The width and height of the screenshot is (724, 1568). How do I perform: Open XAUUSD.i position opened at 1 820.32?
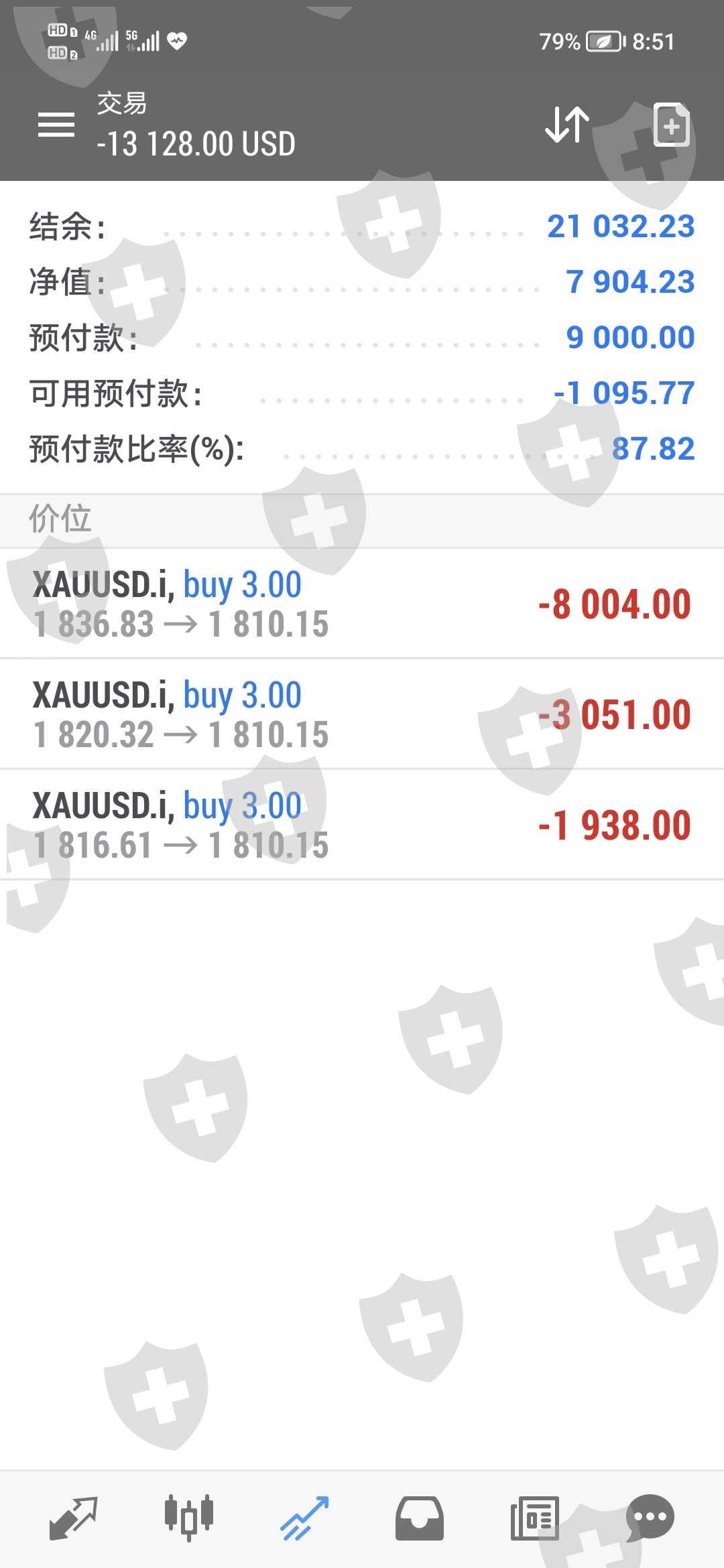362,714
